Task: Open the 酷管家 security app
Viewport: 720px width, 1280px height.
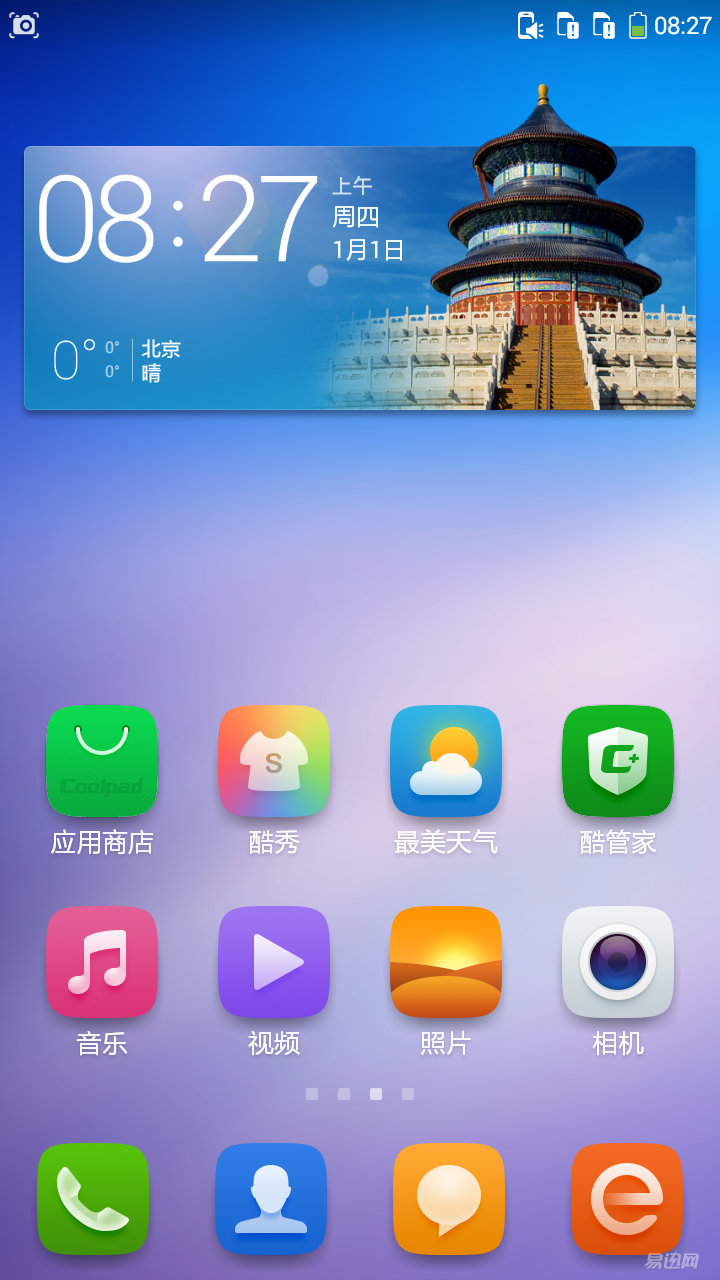Action: pos(618,762)
